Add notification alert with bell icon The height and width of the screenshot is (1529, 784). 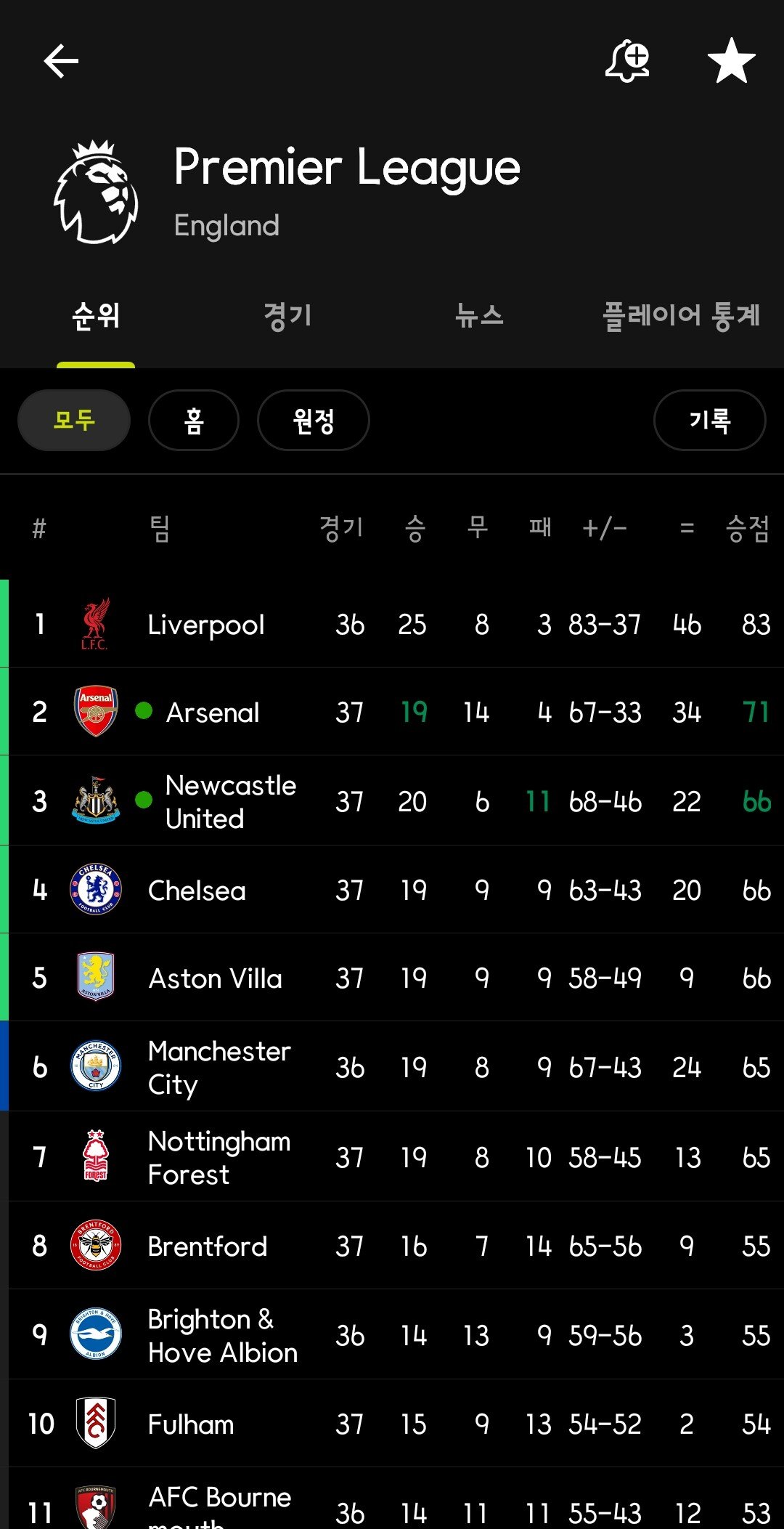point(627,61)
